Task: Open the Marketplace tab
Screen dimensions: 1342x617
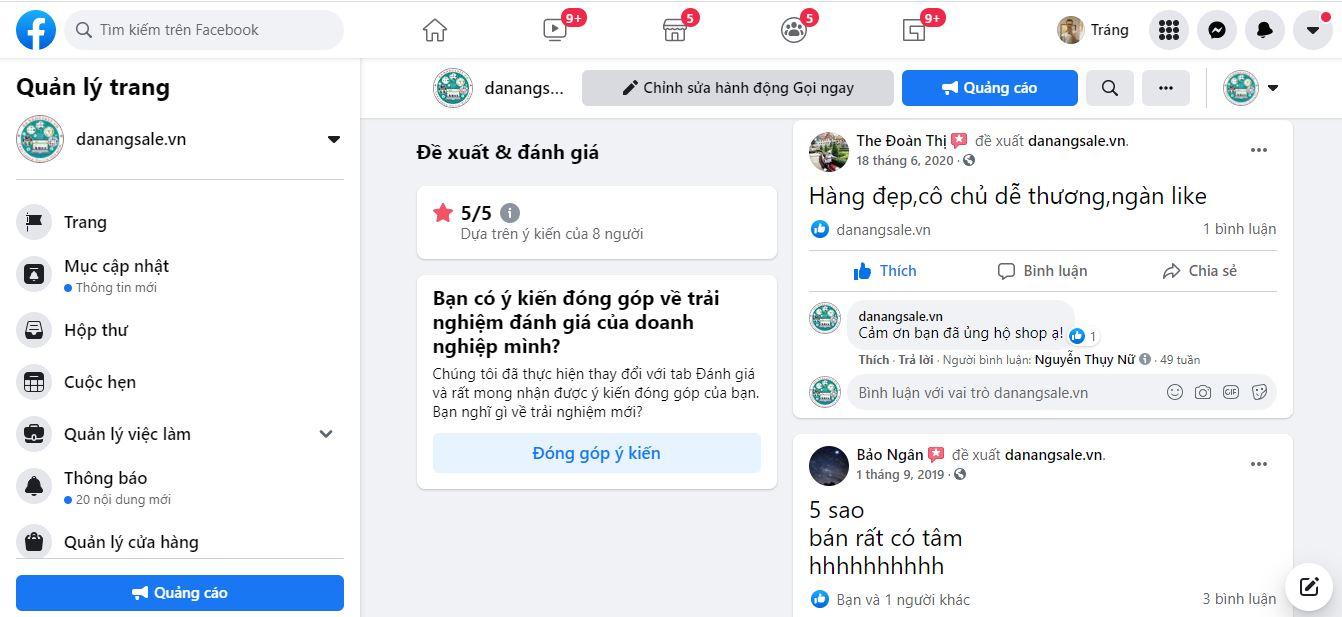Action: tap(675, 30)
